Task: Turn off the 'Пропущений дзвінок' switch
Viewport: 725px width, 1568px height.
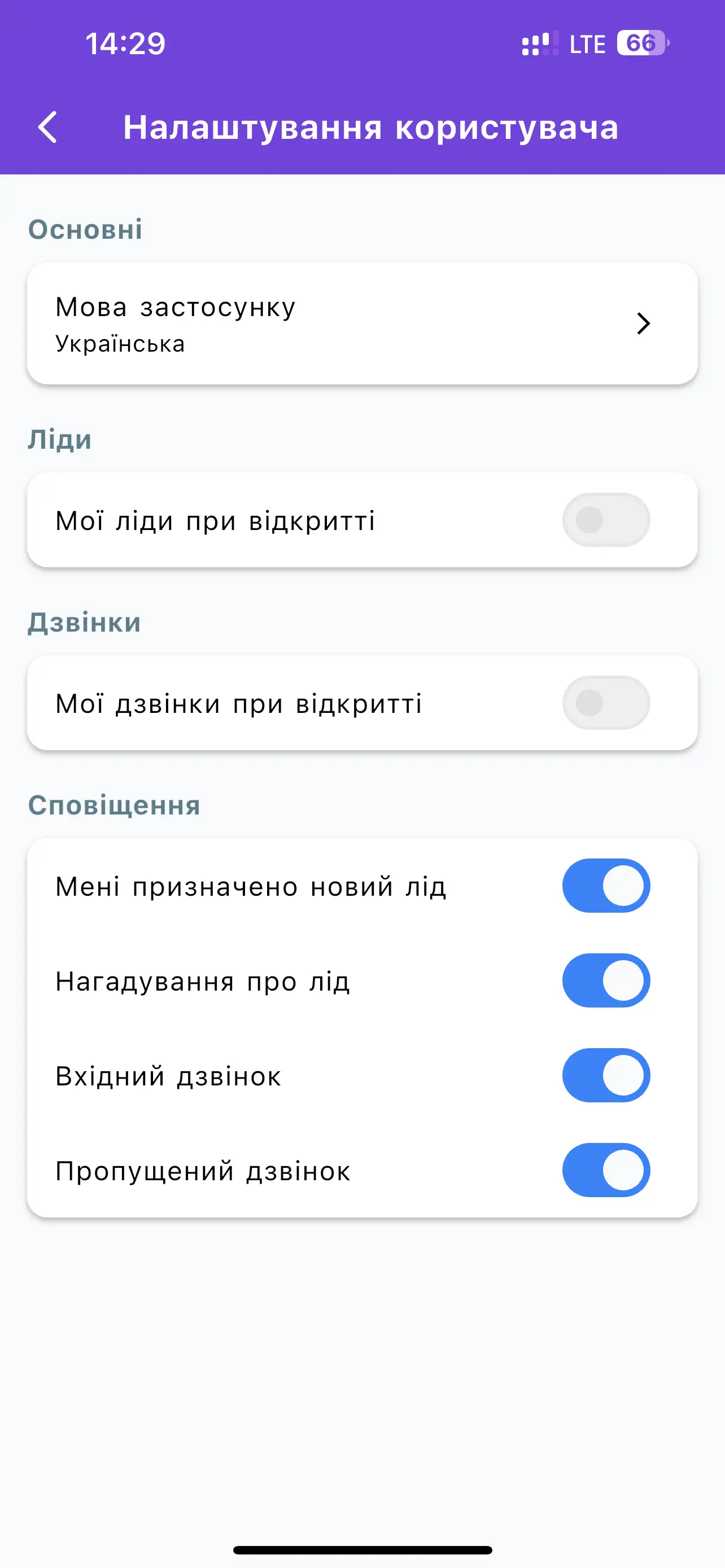Action: pos(606,1170)
